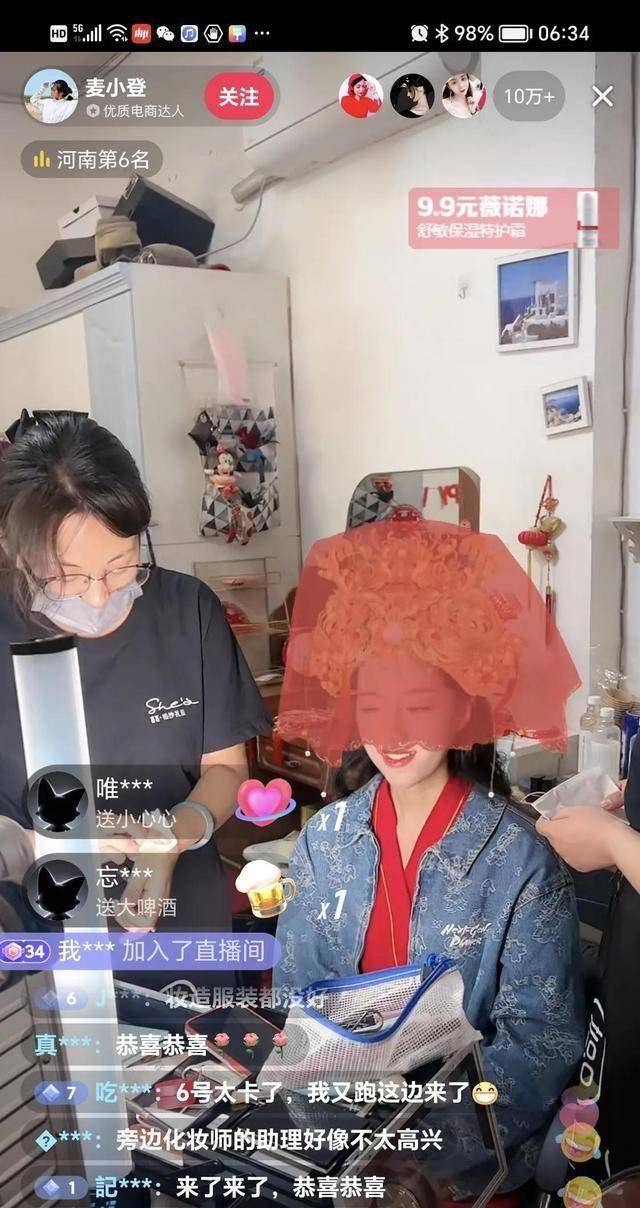Open the 9.9元薇诺娜 product banner

click(512, 217)
